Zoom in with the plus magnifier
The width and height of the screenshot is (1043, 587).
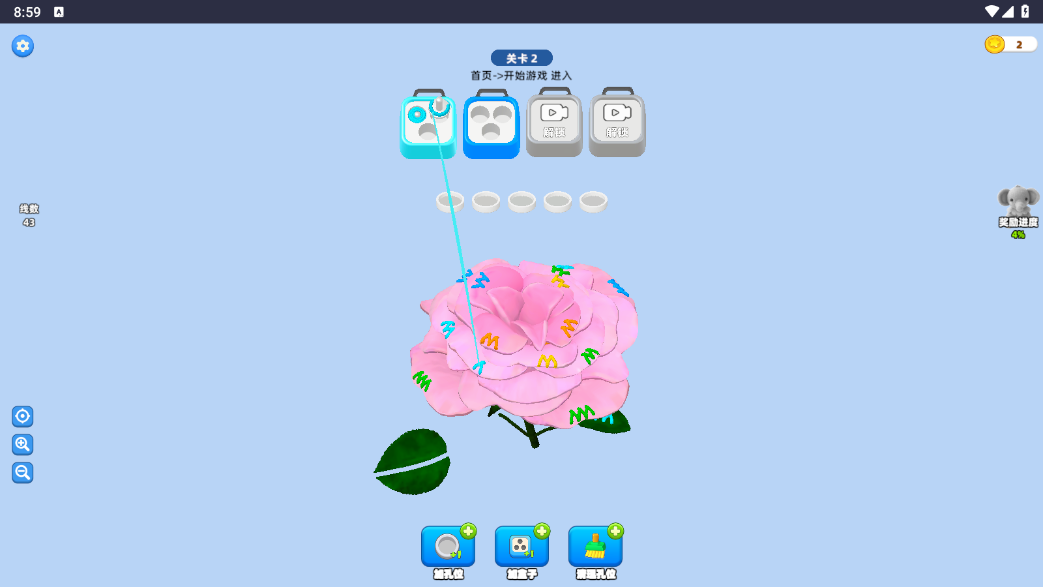(23, 445)
